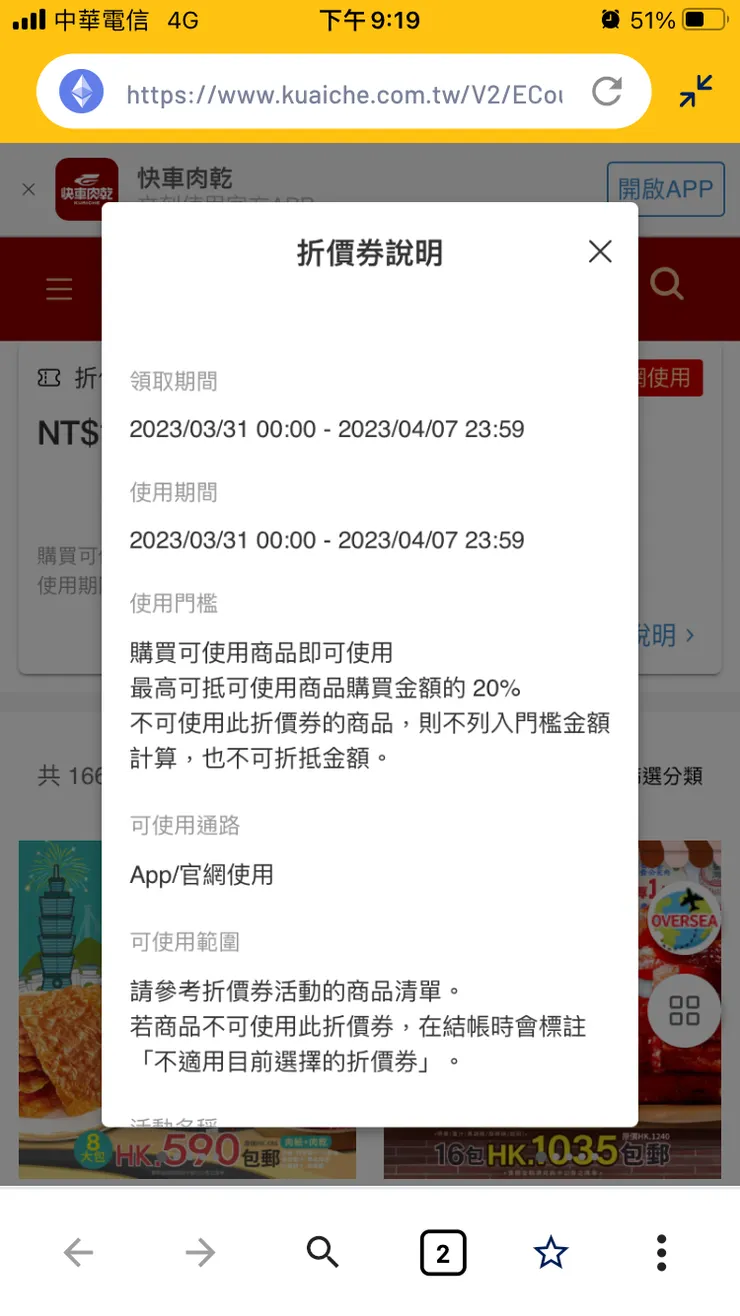This screenshot has height=1316, width=740.
Task: Tap the 快車肉乾 store logo
Action: (87, 189)
